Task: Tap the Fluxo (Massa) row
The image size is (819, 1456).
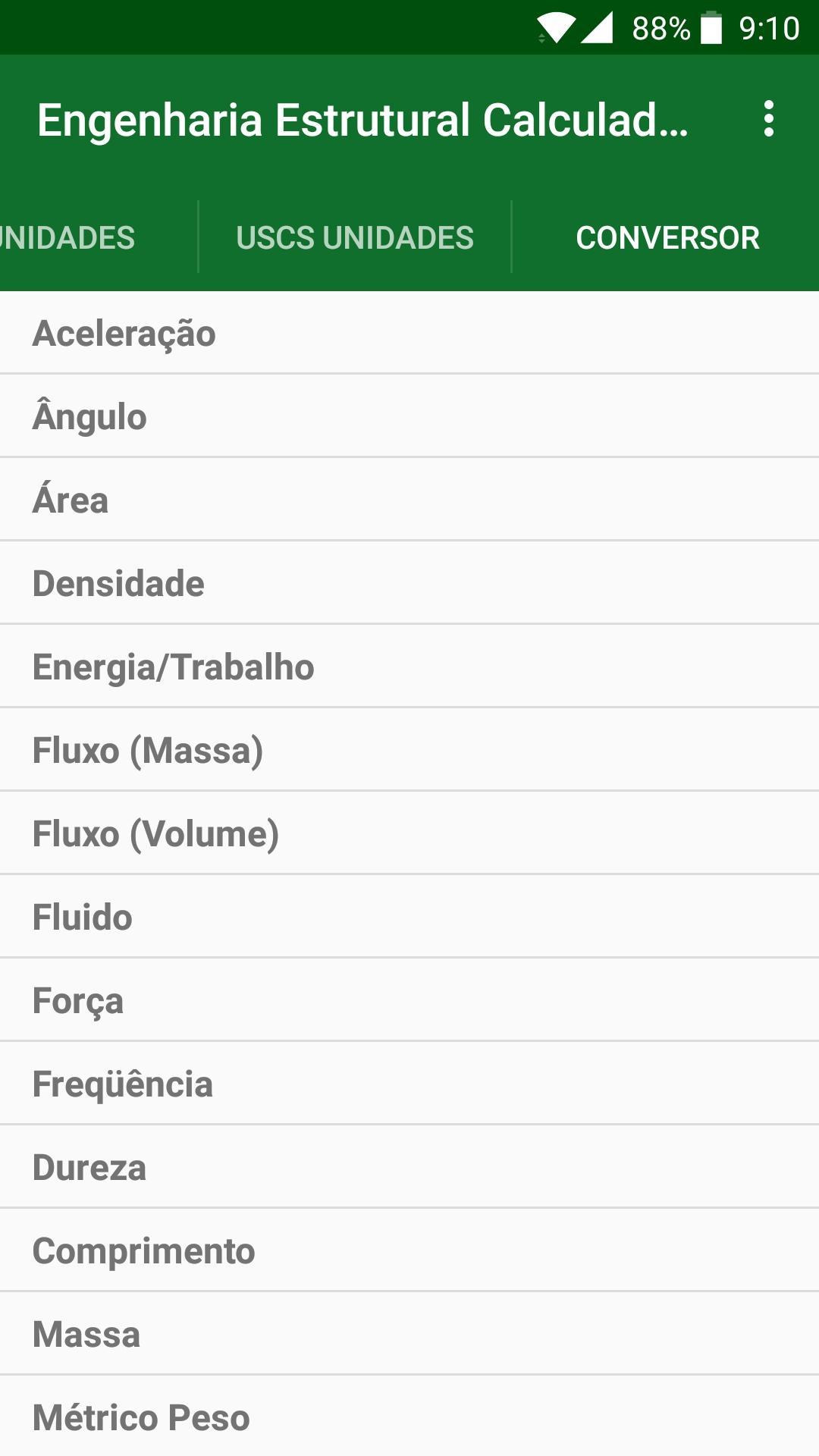Action: (409, 751)
